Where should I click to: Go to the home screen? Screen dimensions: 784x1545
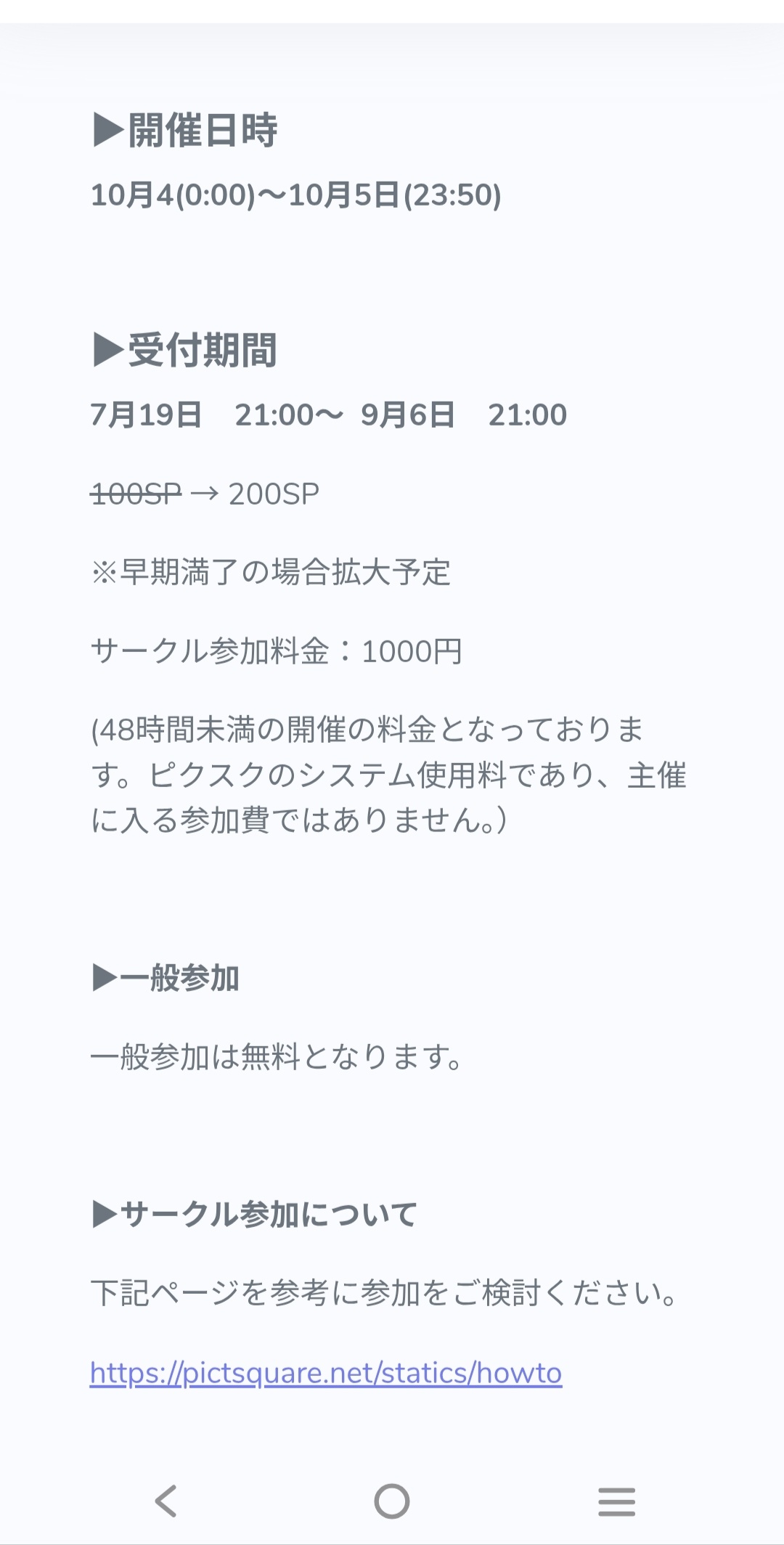coord(392,1501)
